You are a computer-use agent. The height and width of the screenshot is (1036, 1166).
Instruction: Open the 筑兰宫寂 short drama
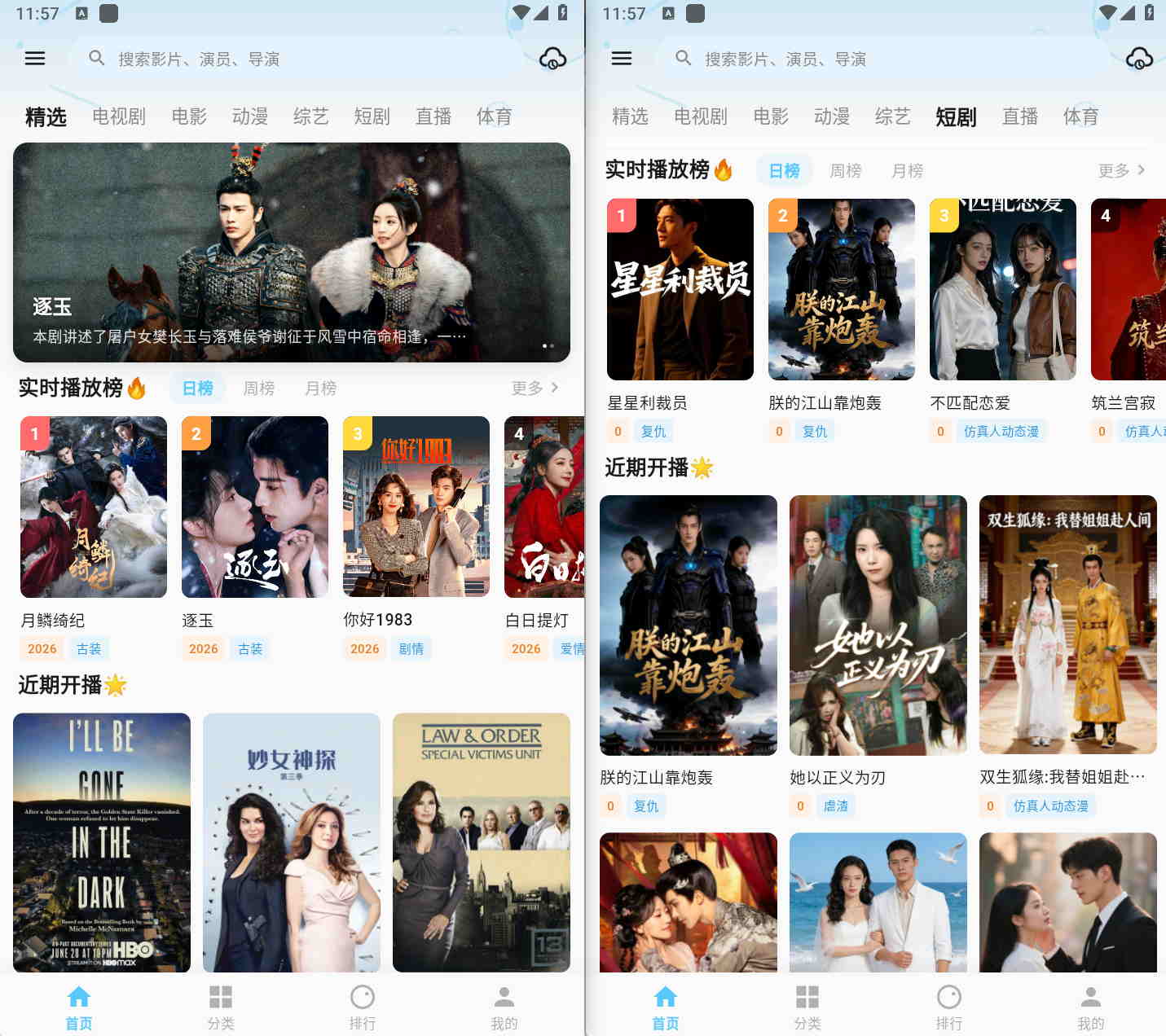(x=1129, y=290)
